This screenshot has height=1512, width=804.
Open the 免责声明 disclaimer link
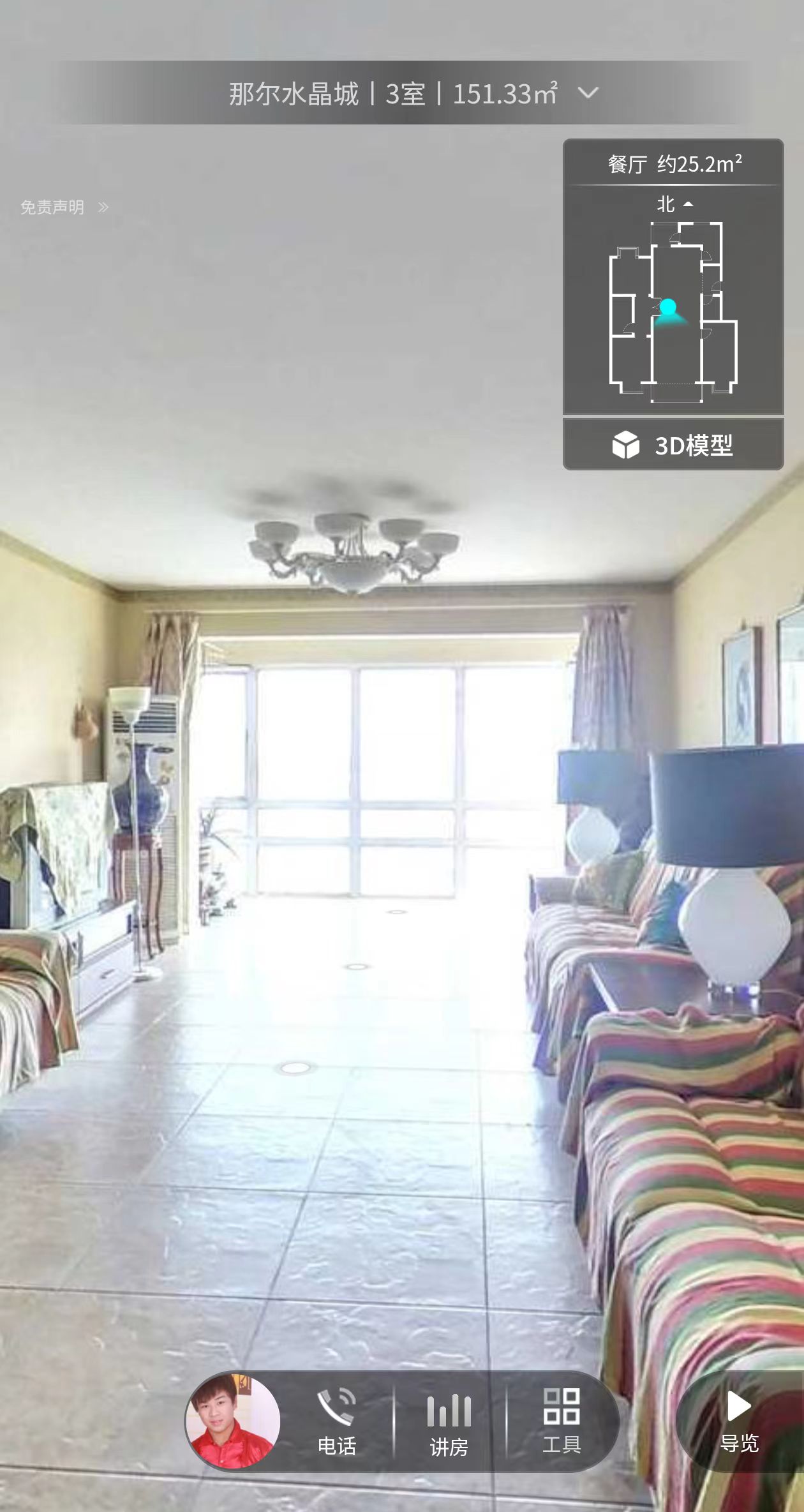[64, 207]
